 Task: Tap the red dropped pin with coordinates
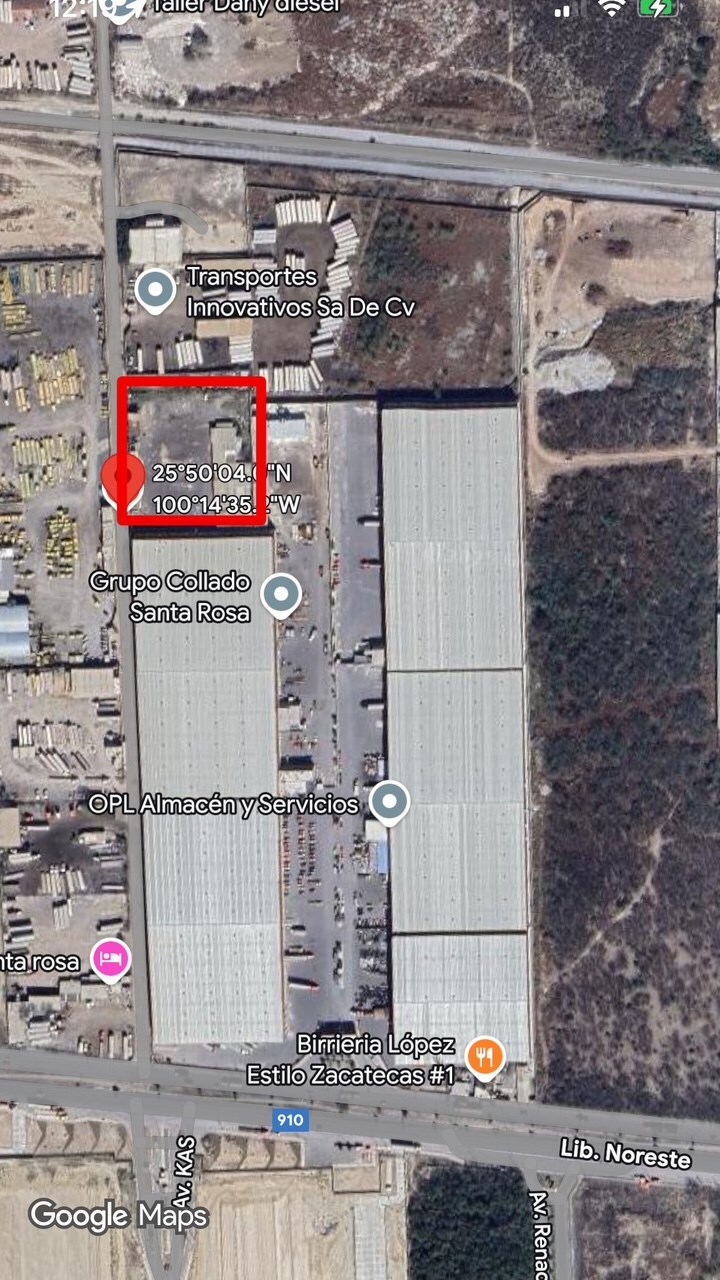click(x=123, y=478)
